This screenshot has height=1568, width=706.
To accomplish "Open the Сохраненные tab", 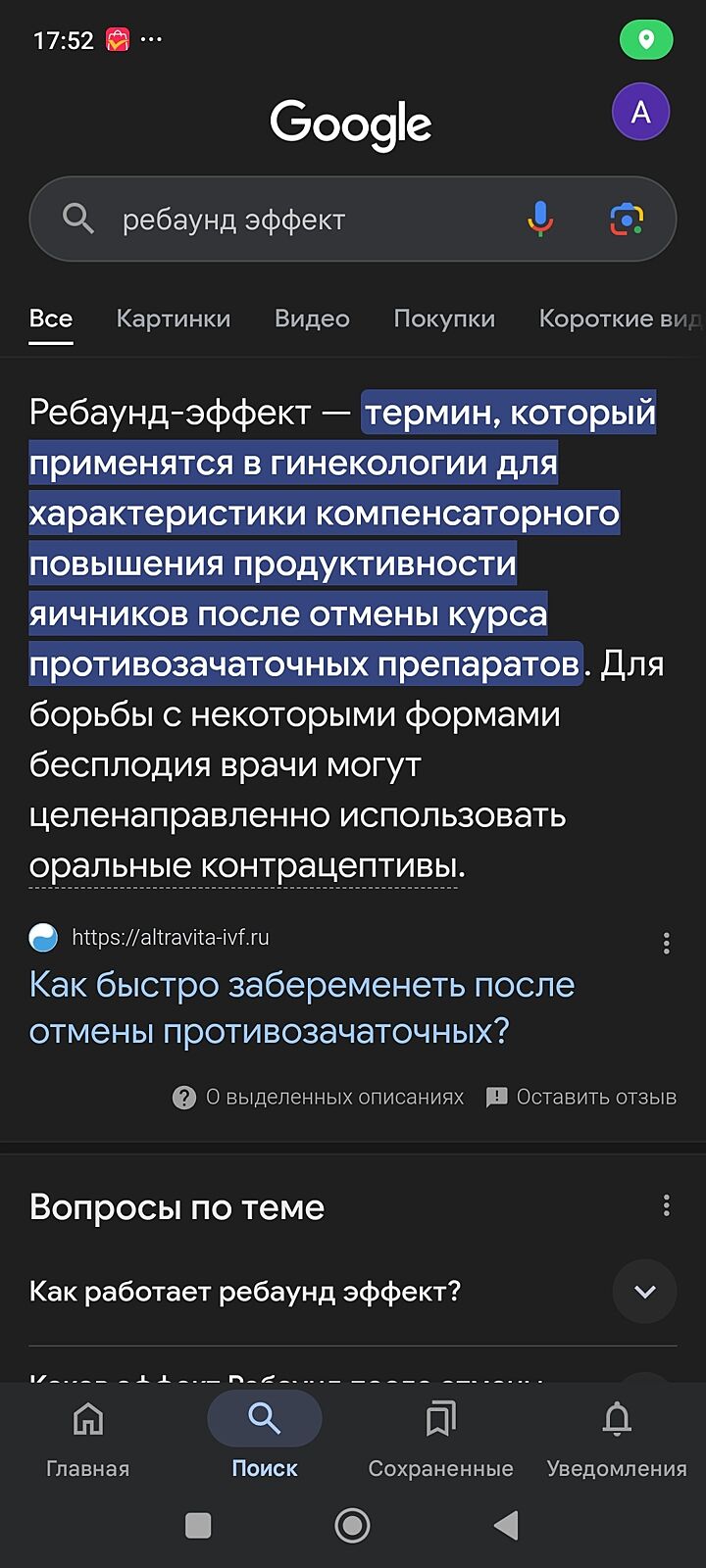I will pos(440,1437).
